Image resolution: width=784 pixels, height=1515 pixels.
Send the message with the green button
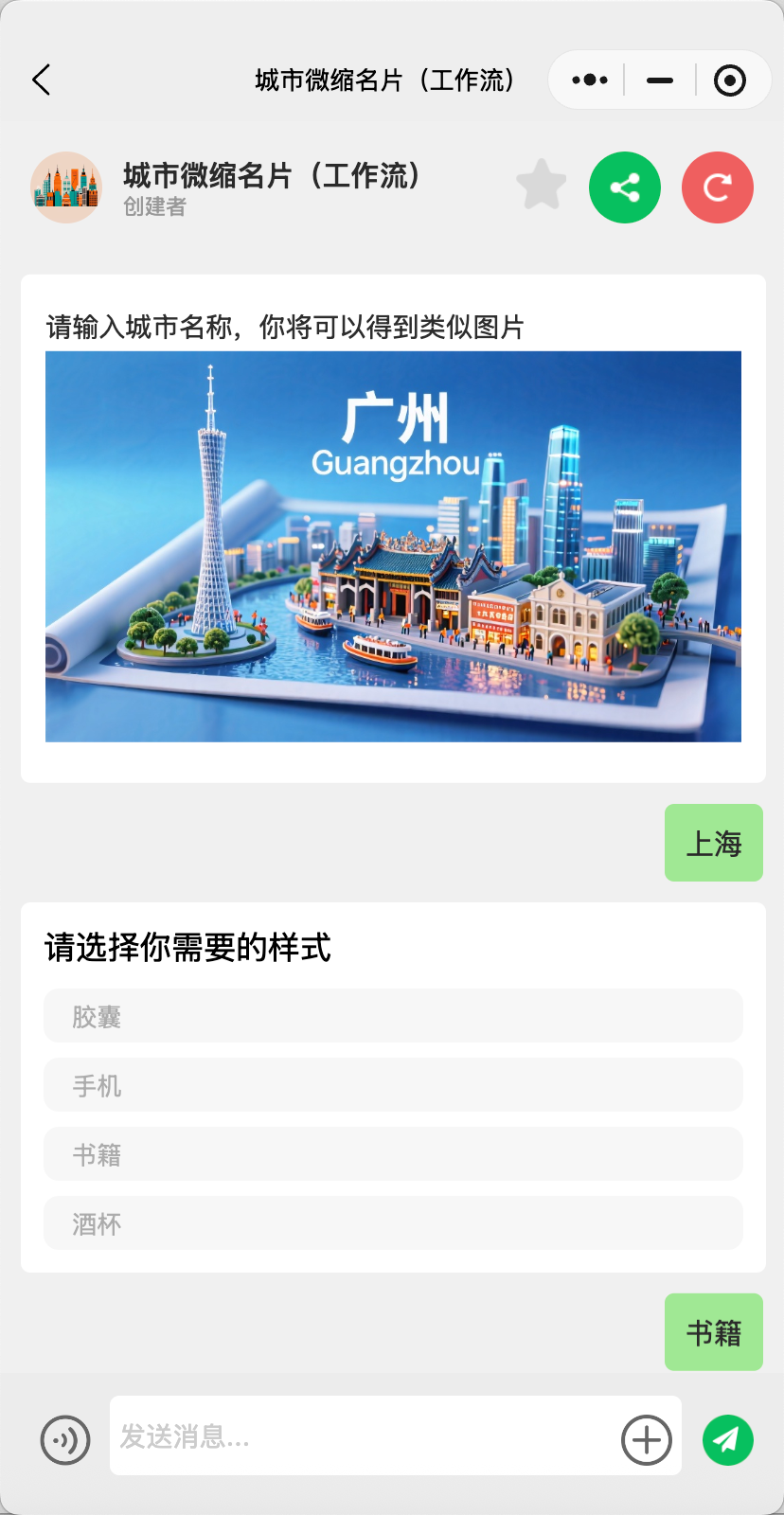coord(728,1440)
